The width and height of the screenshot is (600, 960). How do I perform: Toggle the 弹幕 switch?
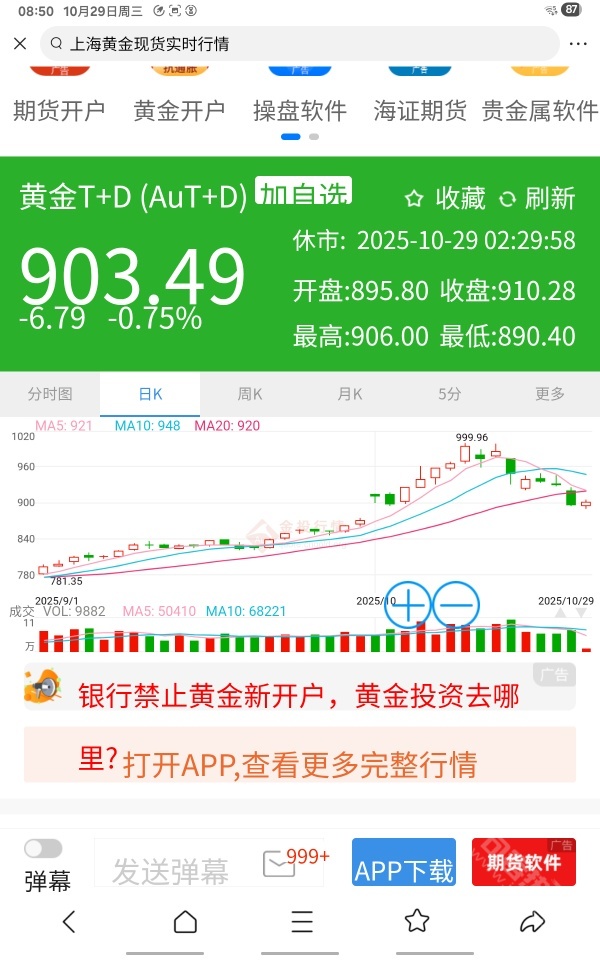tap(43, 849)
